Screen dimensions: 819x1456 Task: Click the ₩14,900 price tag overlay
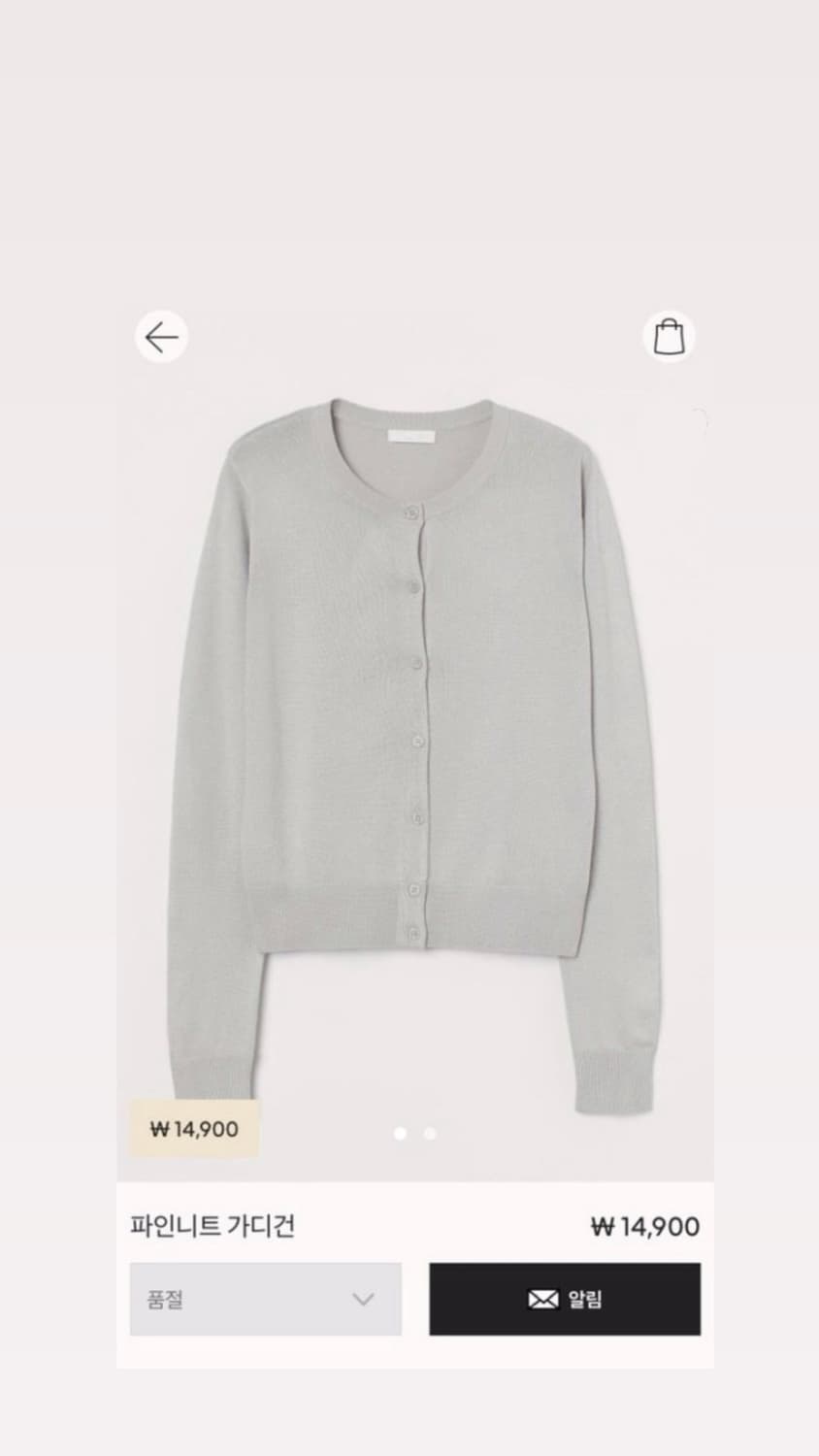pos(191,1129)
